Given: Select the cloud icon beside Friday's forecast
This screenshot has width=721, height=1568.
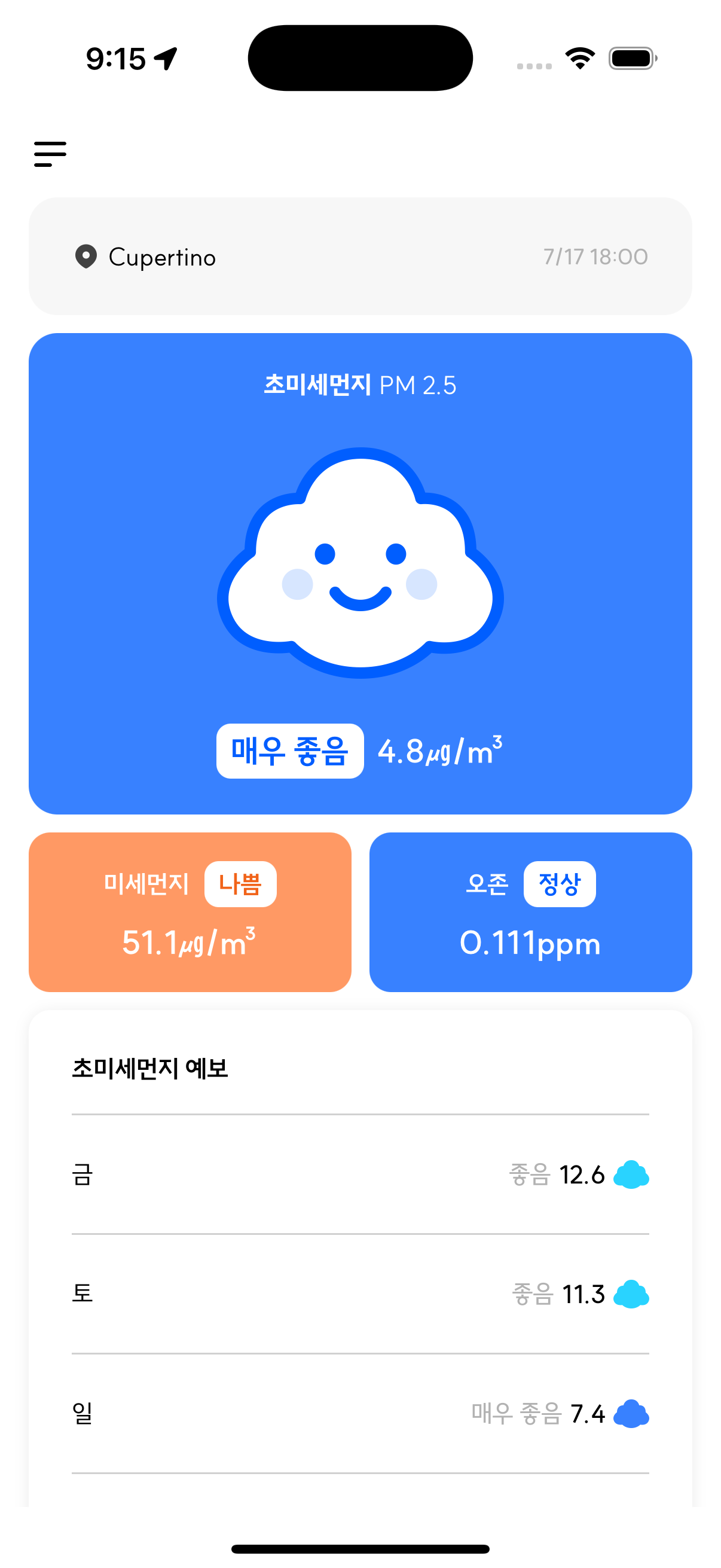Looking at the screenshot, I should 631,1175.
